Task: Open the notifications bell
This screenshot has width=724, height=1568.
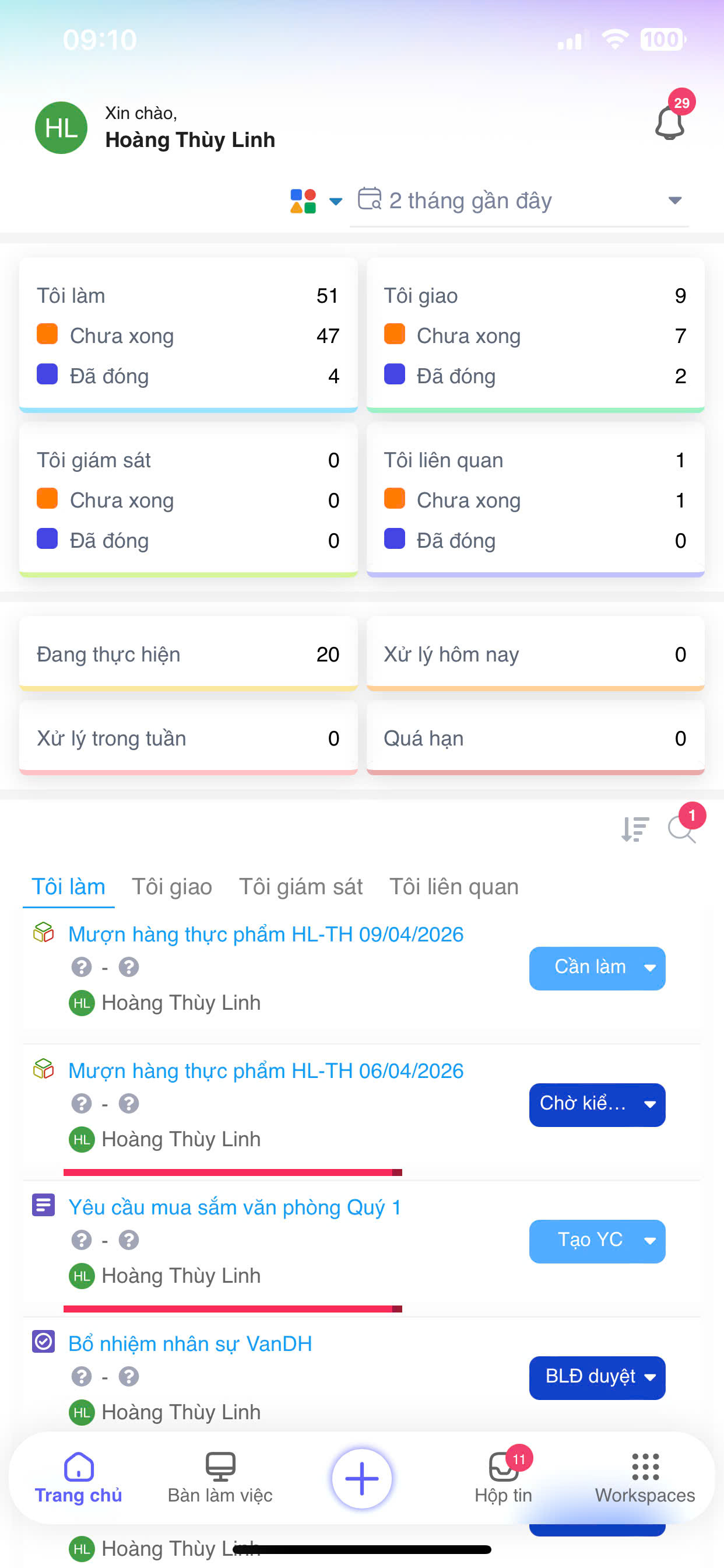Action: [x=669, y=123]
